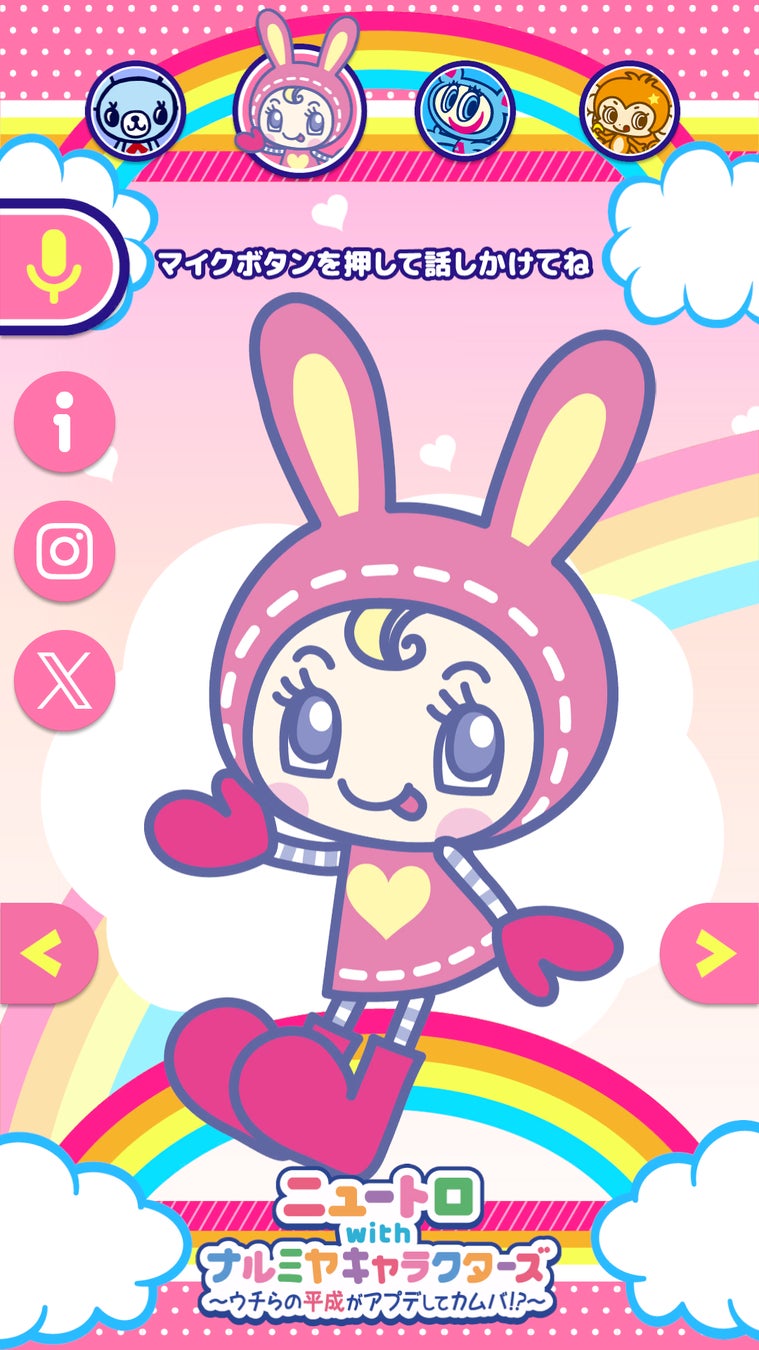Open the Instagram link
The height and width of the screenshot is (1350, 759).
click(65, 551)
